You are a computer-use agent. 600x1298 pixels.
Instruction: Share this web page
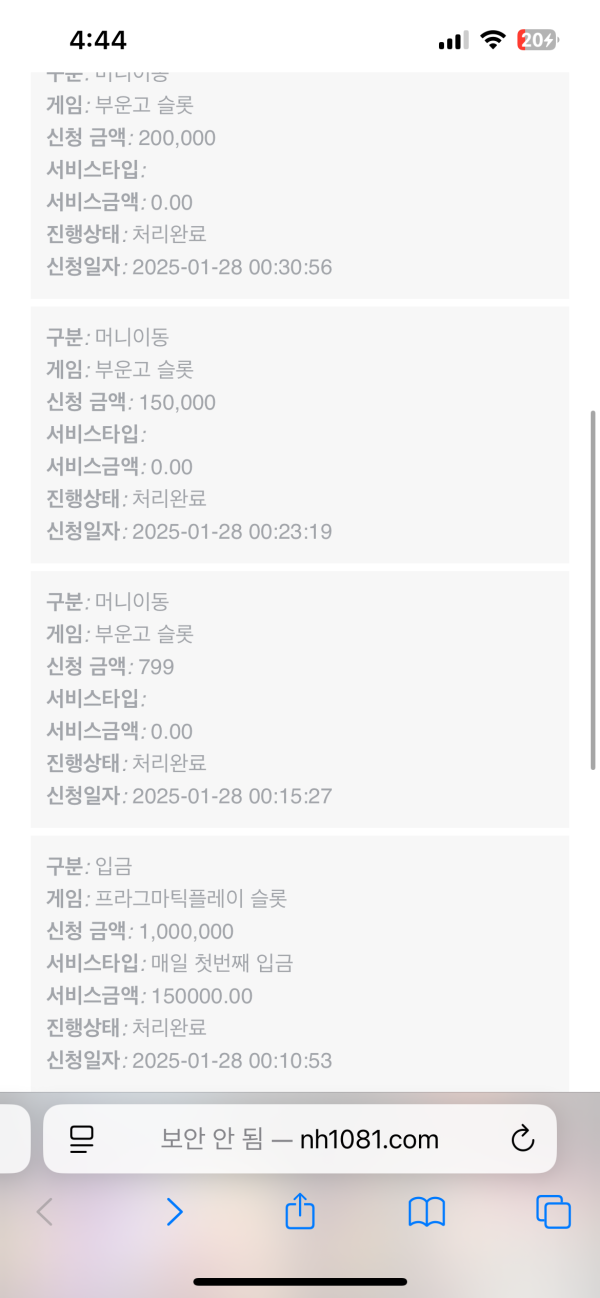click(300, 1212)
